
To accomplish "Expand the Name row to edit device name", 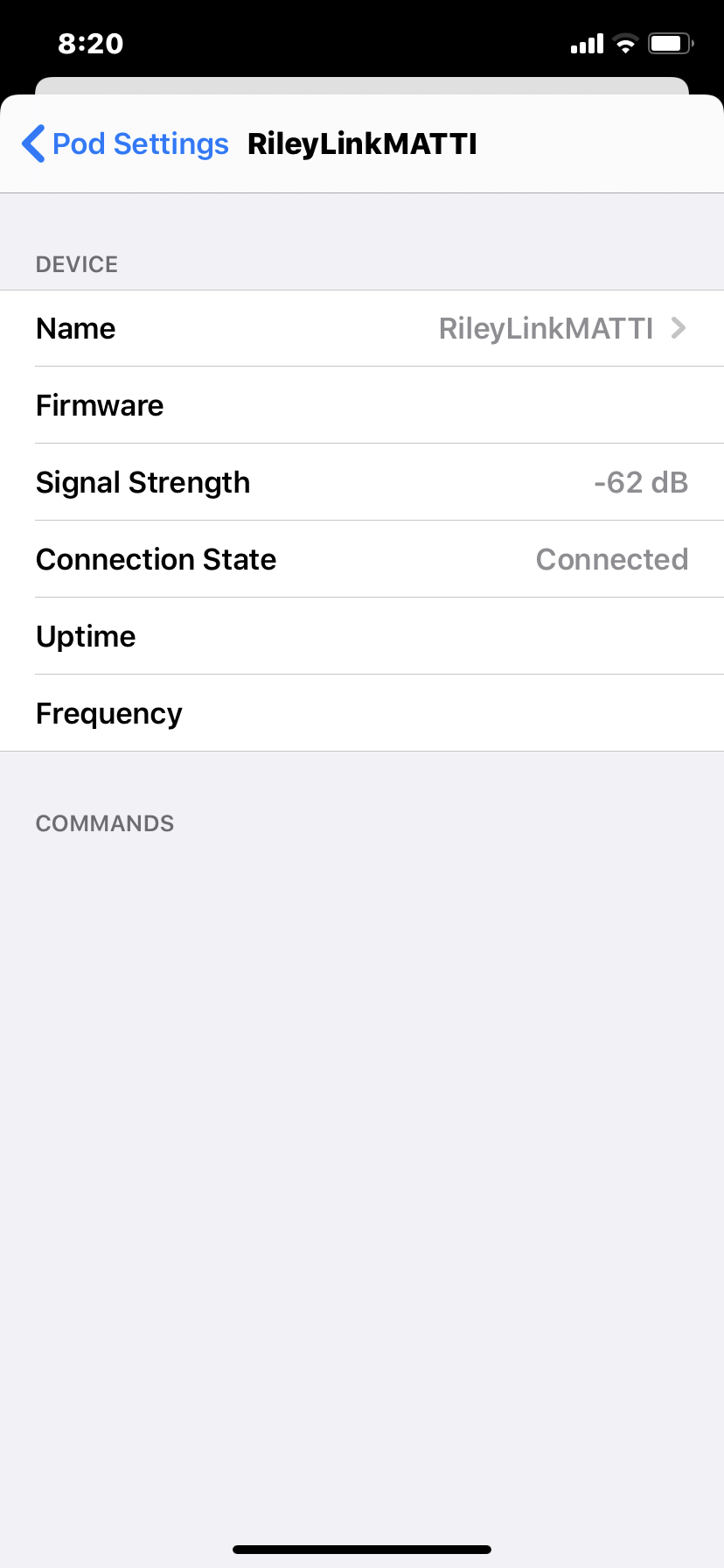I will (362, 328).
